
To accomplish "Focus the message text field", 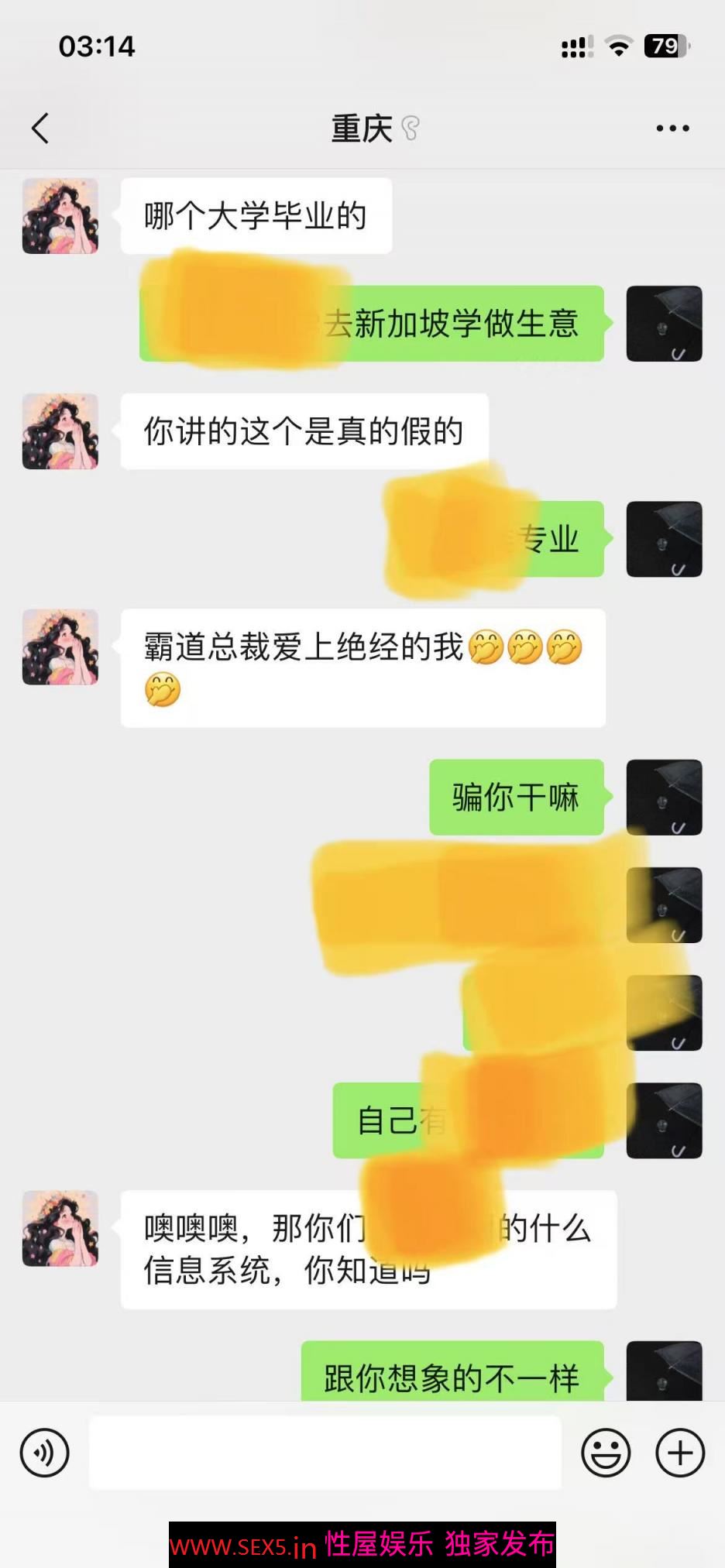I will pos(325,1453).
